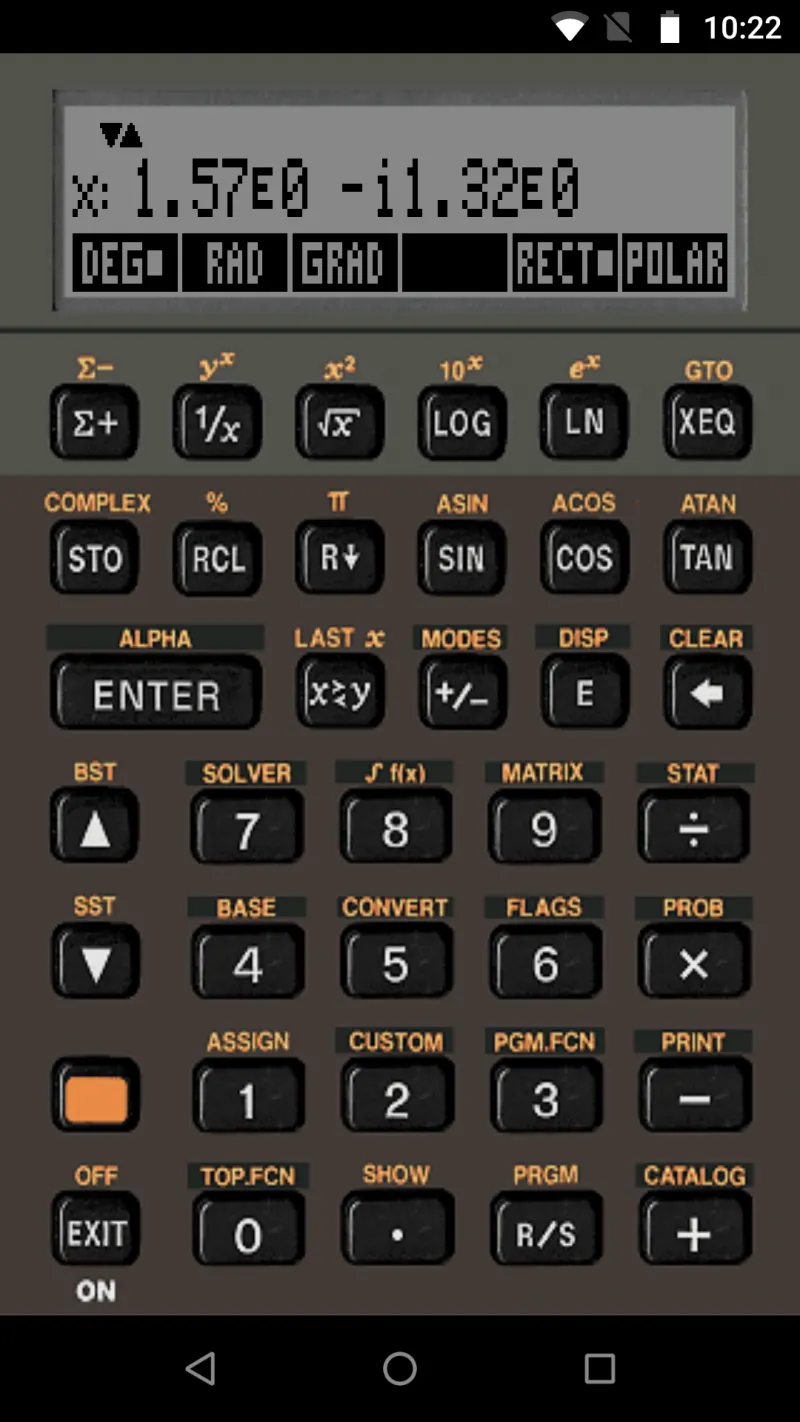This screenshot has height=1422, width=800.
Task: Tap the R/S key
Action: point(545,1232)
